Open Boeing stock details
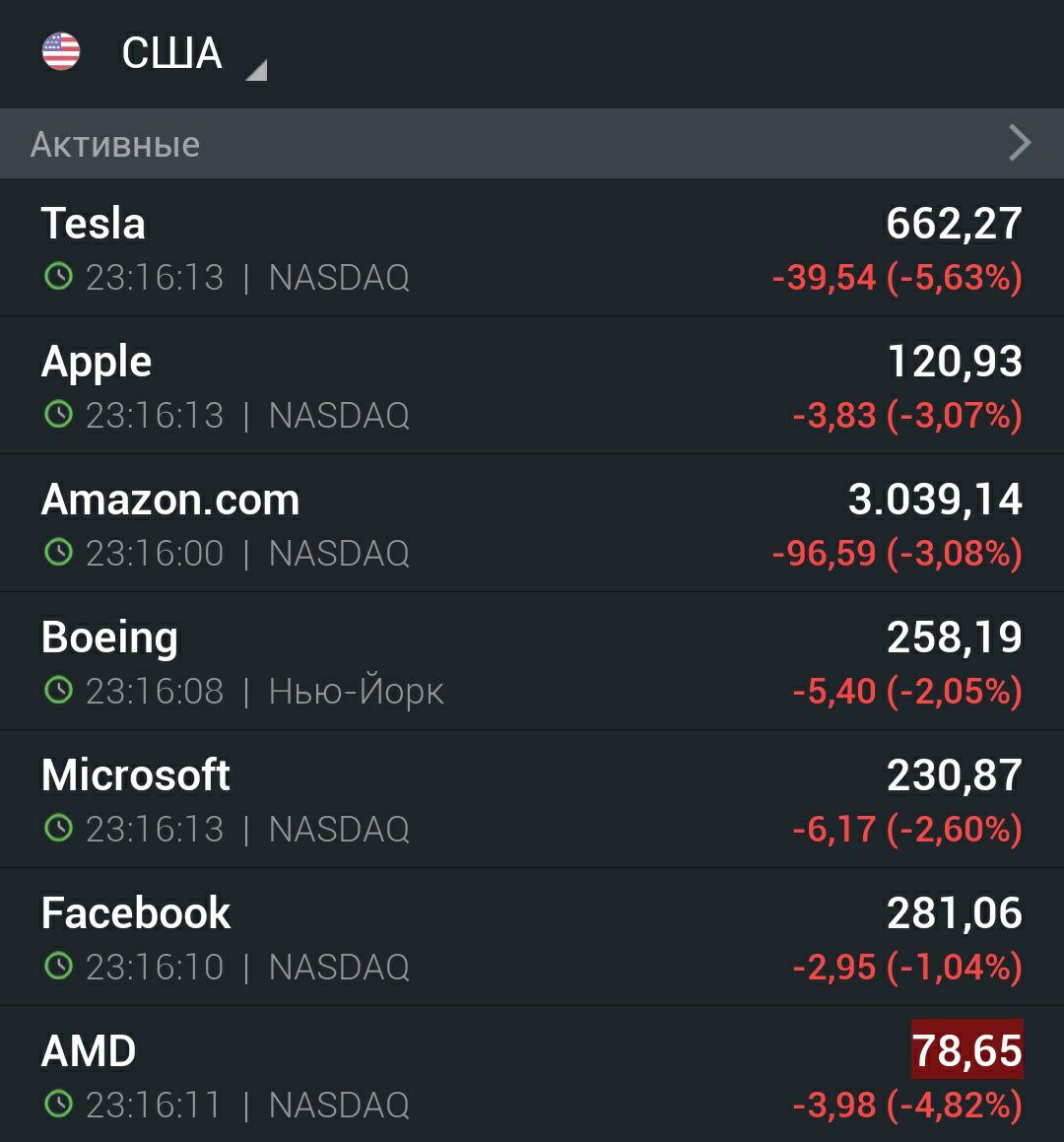Screen dimensions: 1064x1142 click(x=532, y=662)
